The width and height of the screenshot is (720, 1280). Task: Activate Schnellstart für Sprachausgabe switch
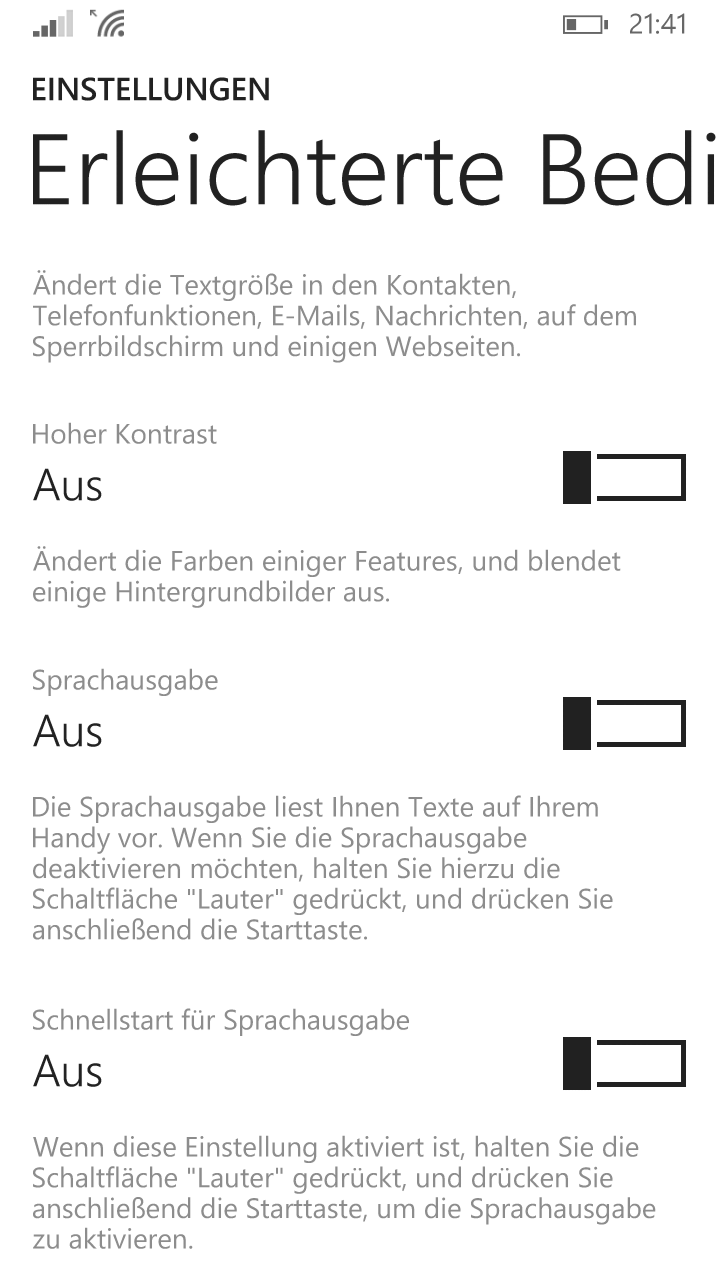(625, 1064)
